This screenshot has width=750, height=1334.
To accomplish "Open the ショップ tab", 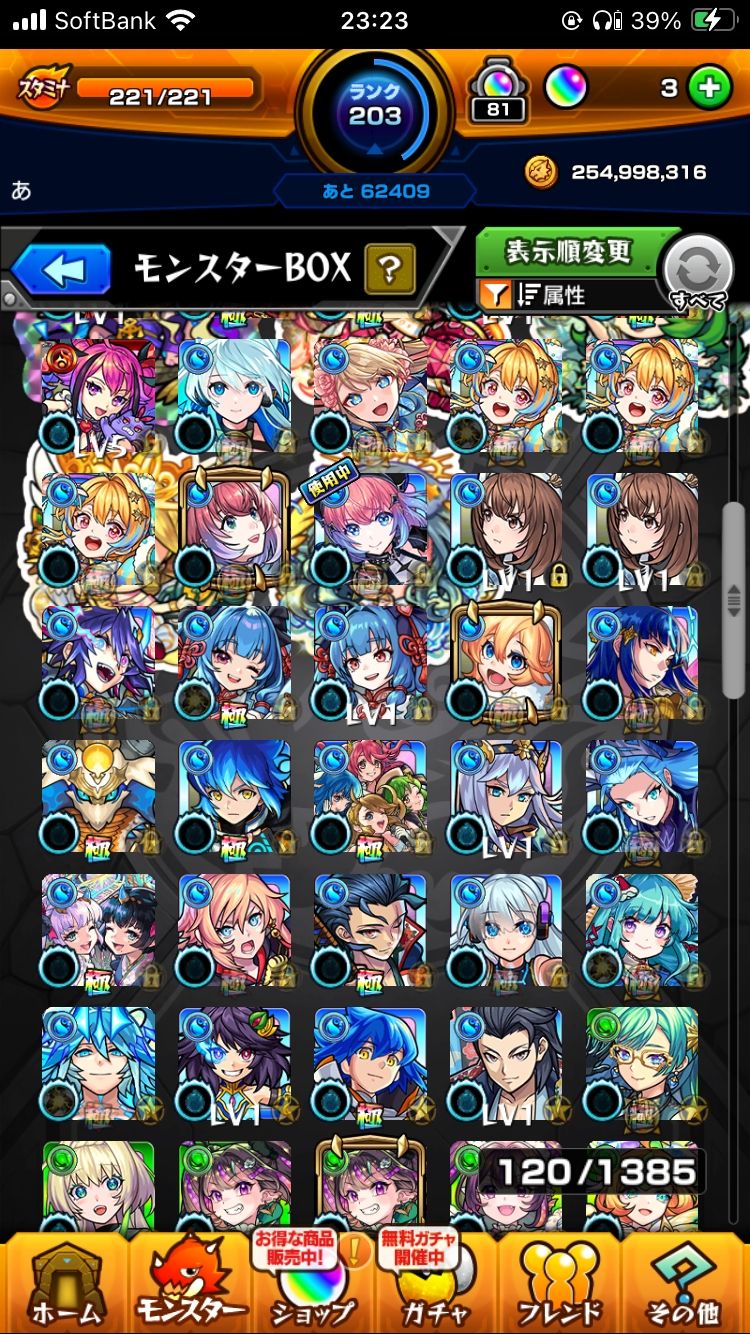I will [311, 1284].
